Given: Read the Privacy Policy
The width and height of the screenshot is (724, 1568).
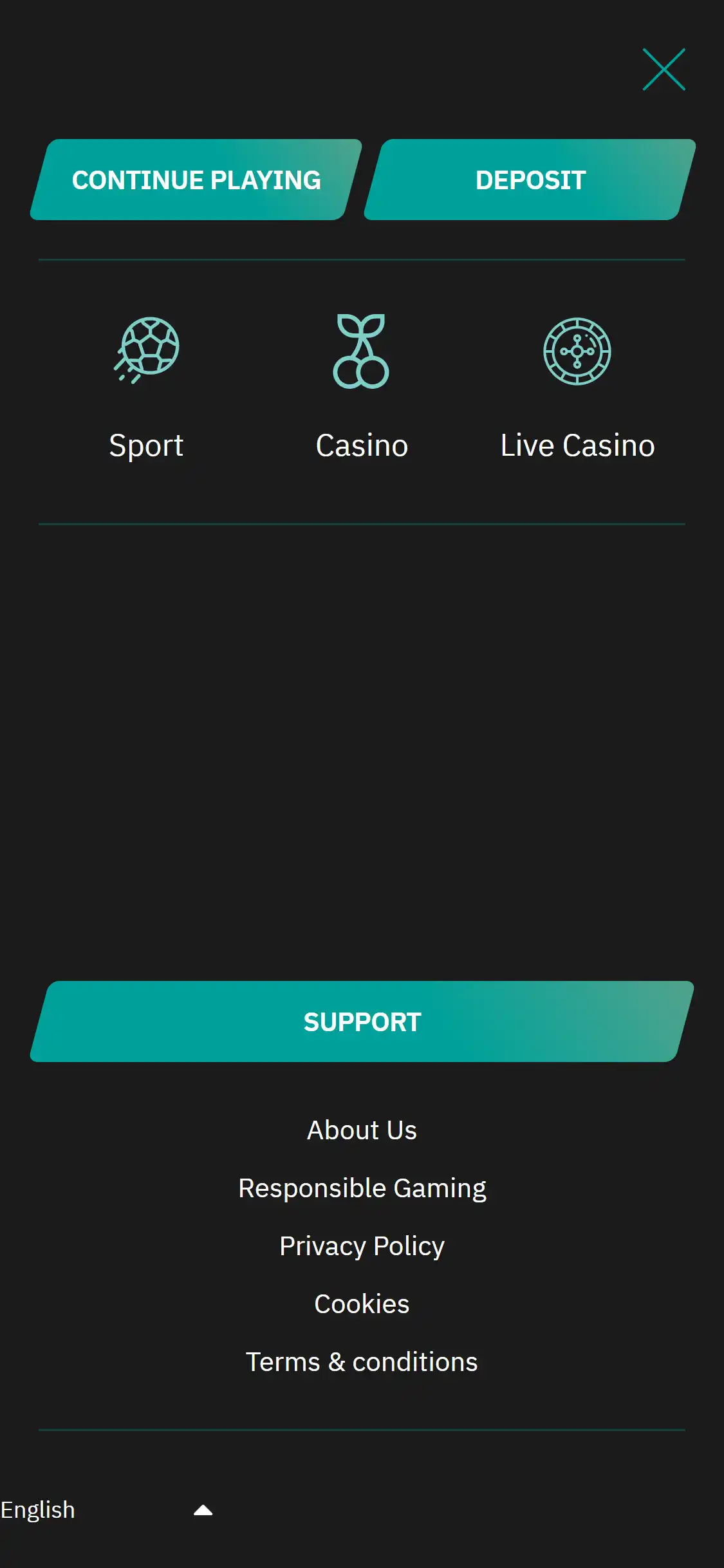Looking at the screenshot, I should click(362, 1246).
